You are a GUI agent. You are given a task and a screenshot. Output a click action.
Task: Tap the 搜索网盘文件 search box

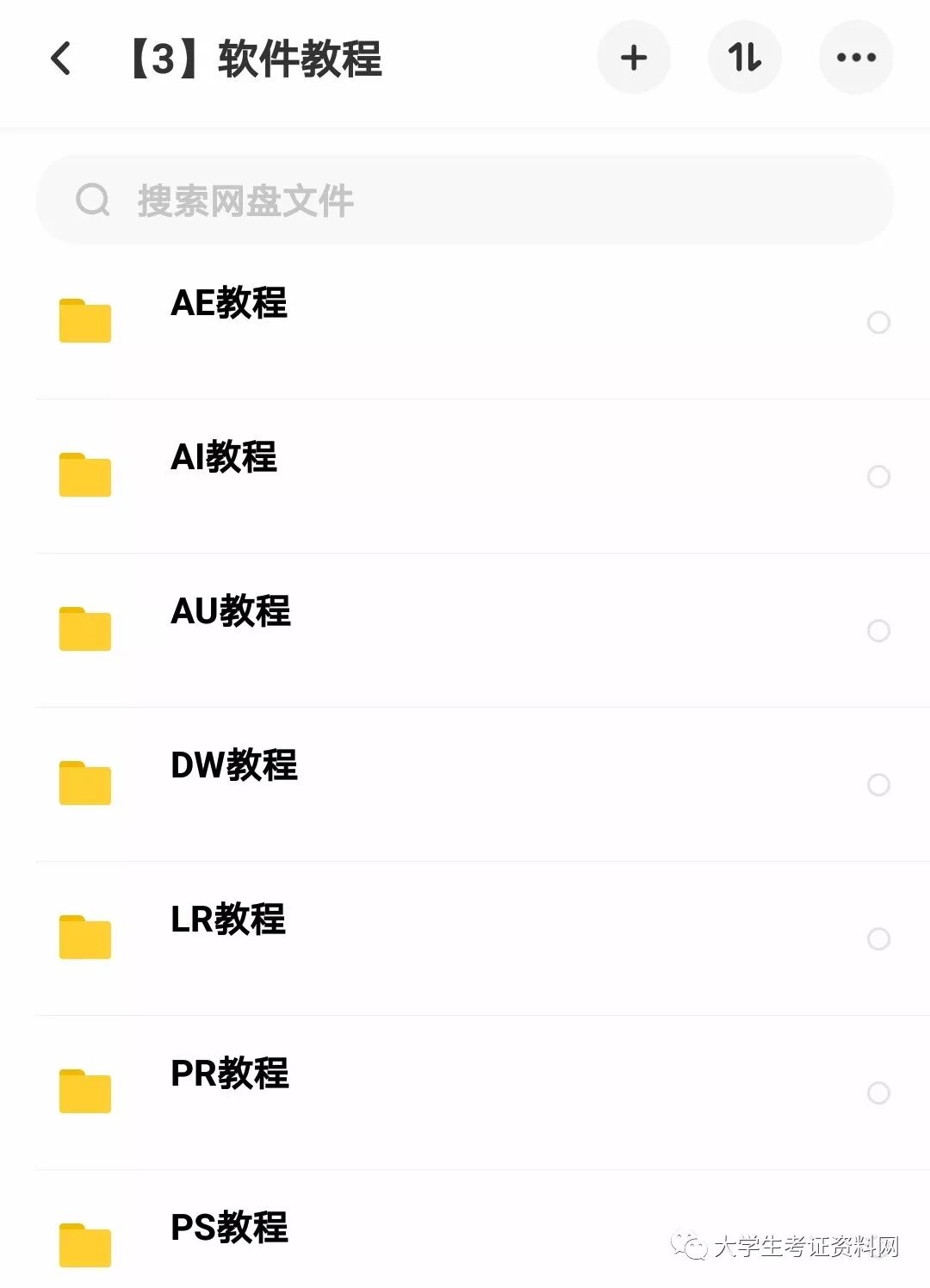pos(465,201)
